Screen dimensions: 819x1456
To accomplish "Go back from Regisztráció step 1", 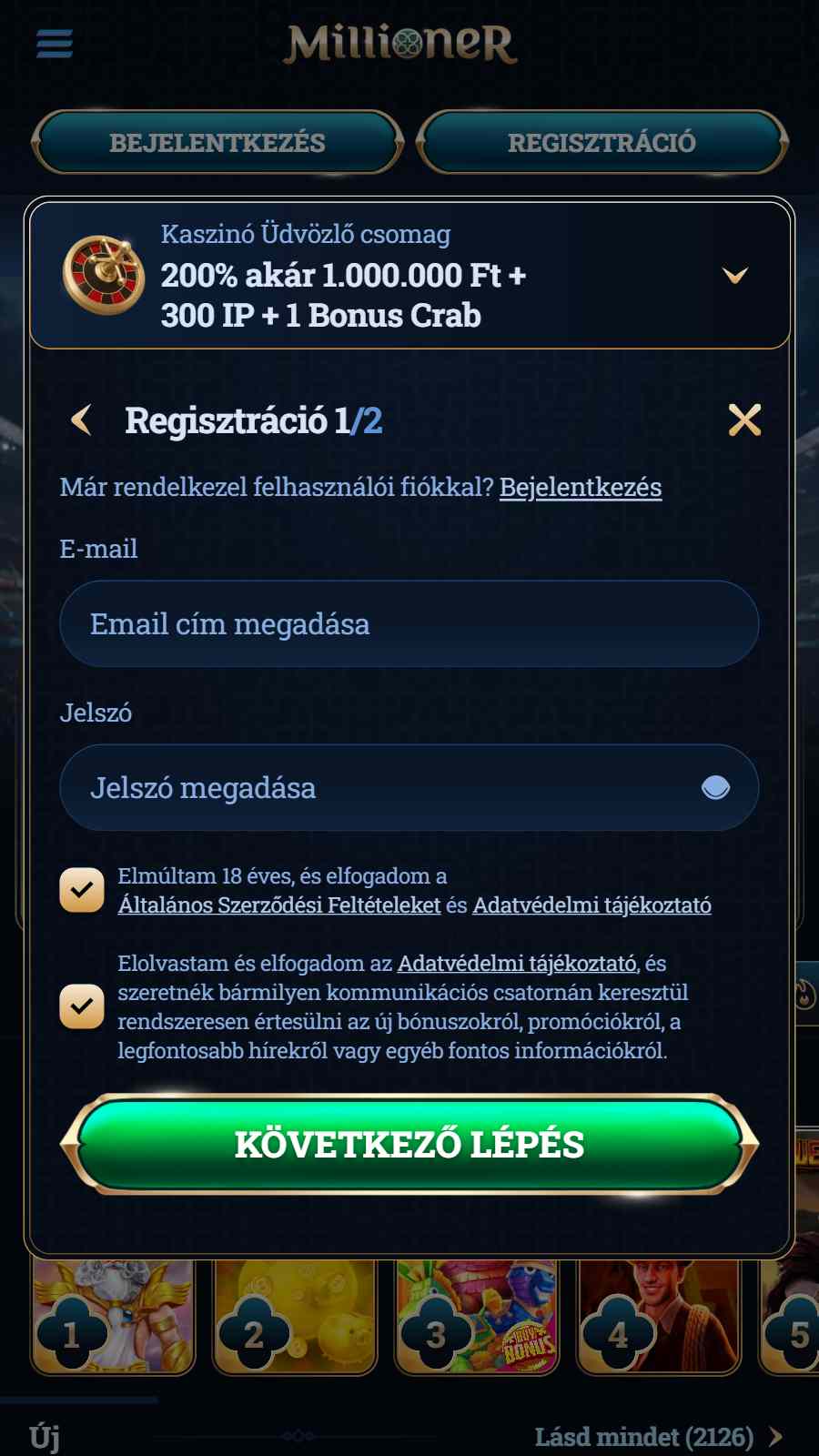I will (x=82, y=420).
